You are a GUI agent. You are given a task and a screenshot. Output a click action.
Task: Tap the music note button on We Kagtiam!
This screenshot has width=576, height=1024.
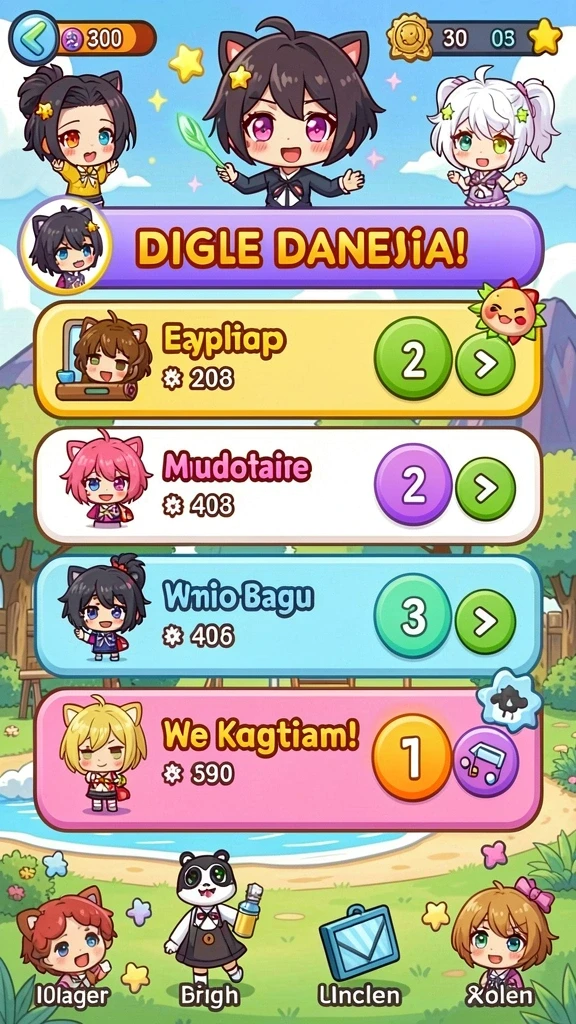pyautogui.click(x=485, y=756)
